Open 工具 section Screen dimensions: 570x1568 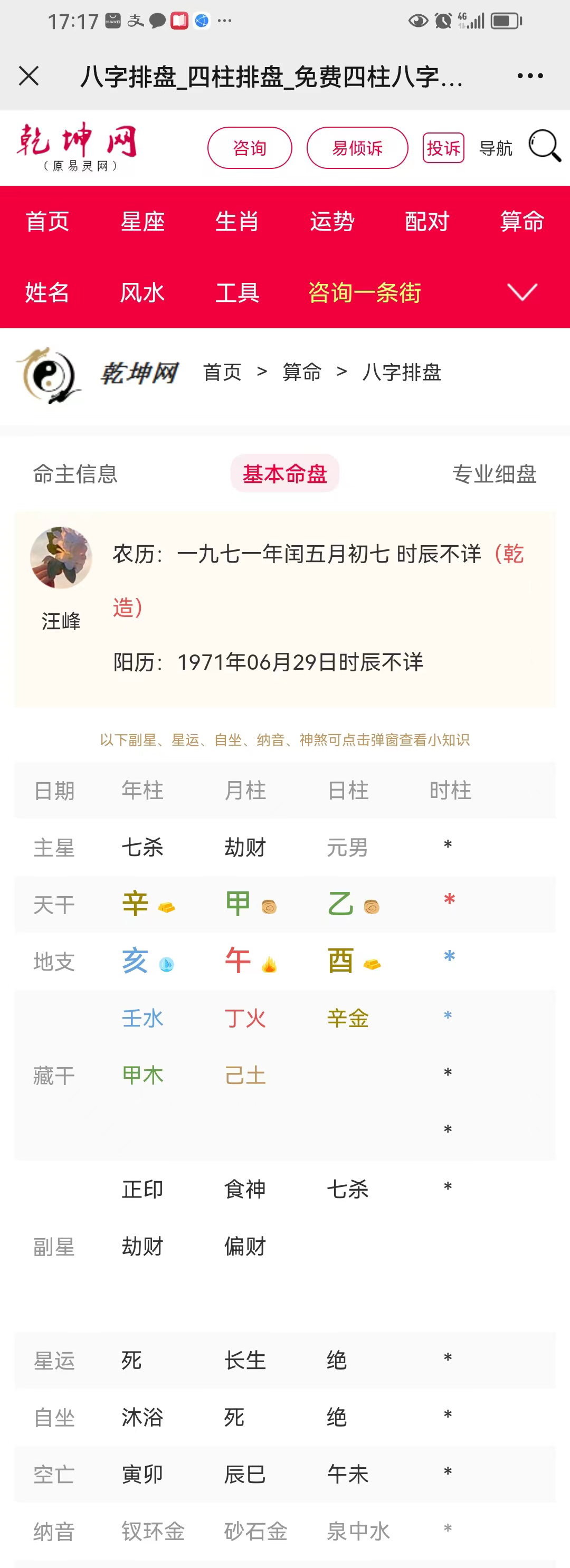[x=237, y=293]
